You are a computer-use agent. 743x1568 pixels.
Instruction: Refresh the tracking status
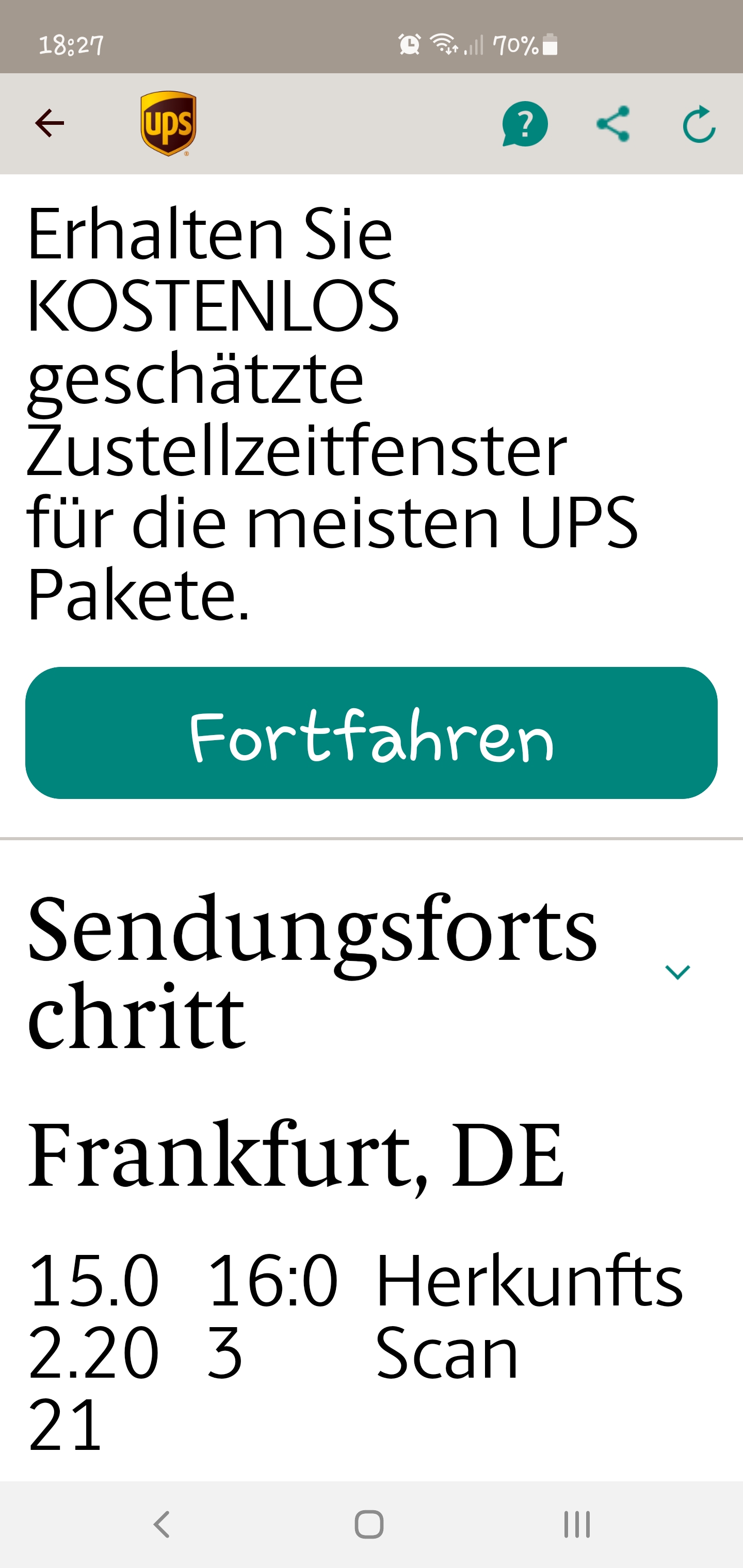coord(699,124)
